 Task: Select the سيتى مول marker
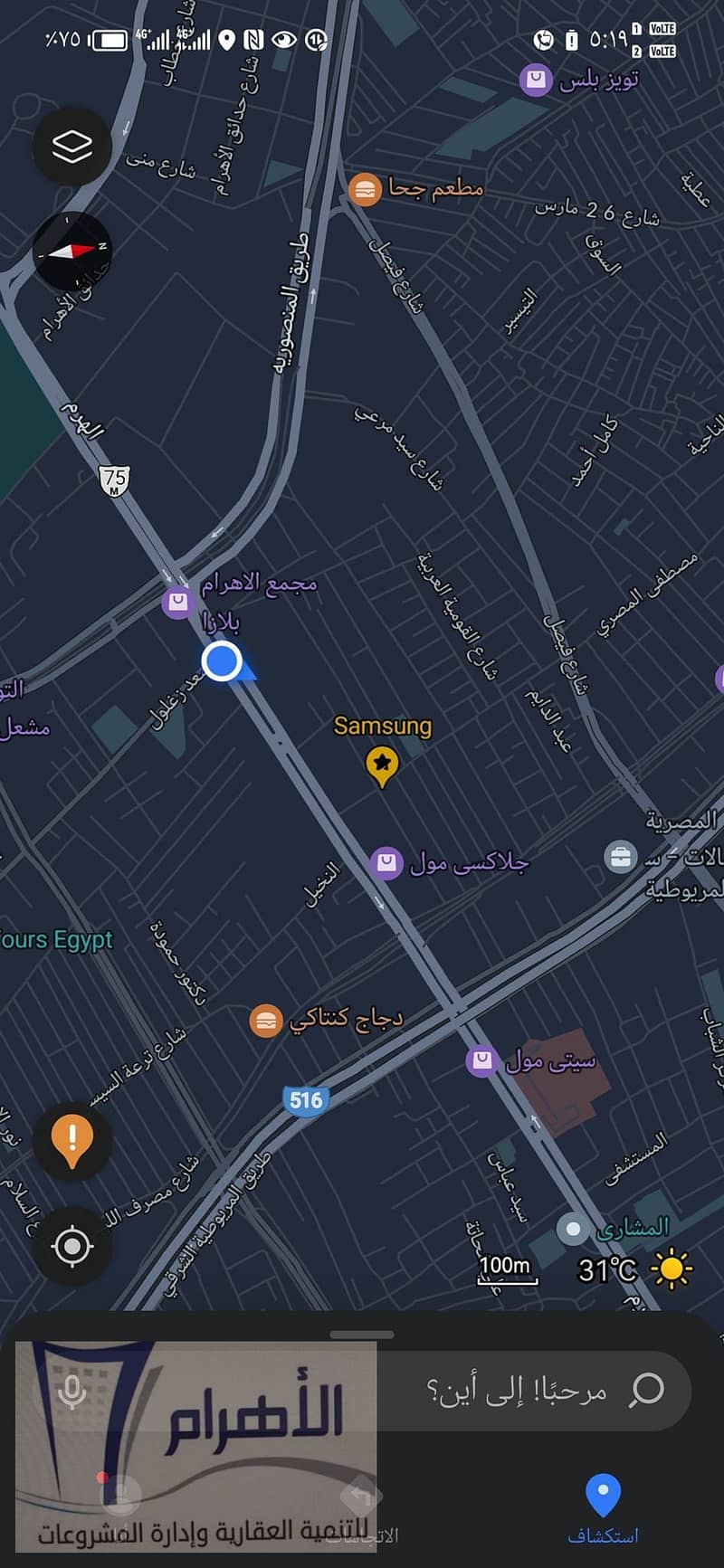[x=482, y=1060]
